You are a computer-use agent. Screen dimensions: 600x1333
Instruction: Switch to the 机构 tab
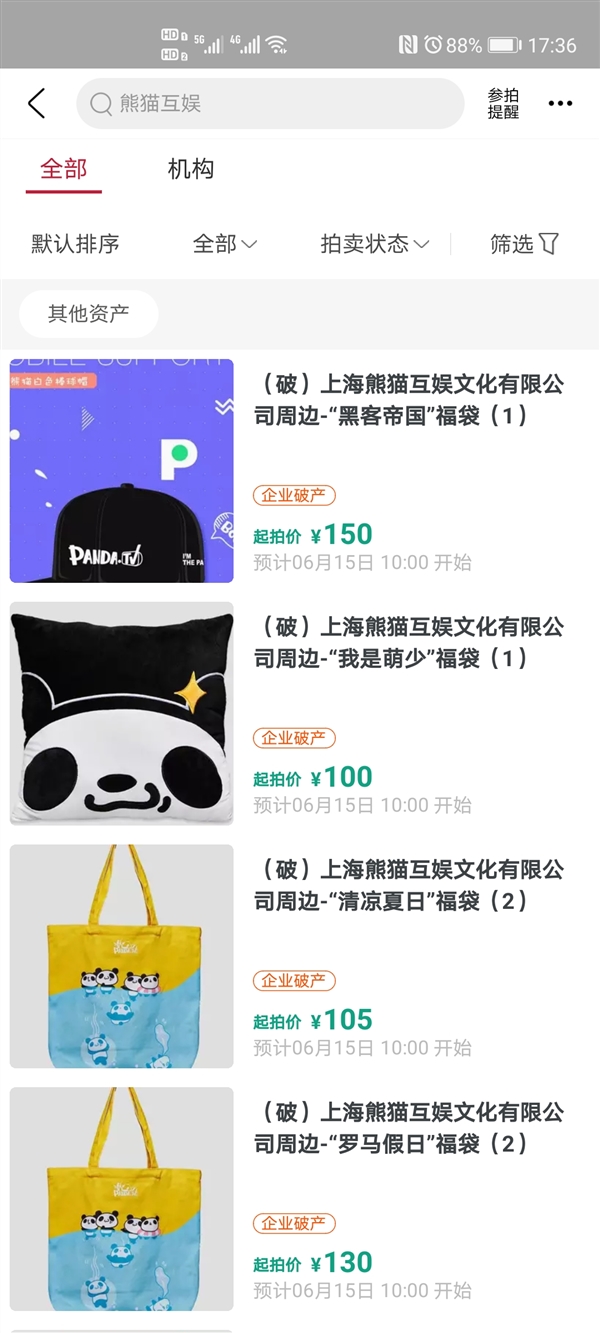(x=191, y=169)
